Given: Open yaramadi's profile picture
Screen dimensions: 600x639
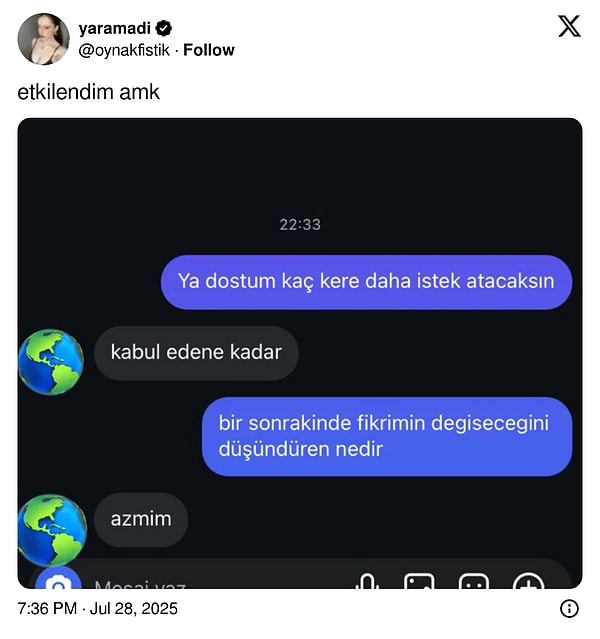Looking at the screenshot, I should point(43,39).
